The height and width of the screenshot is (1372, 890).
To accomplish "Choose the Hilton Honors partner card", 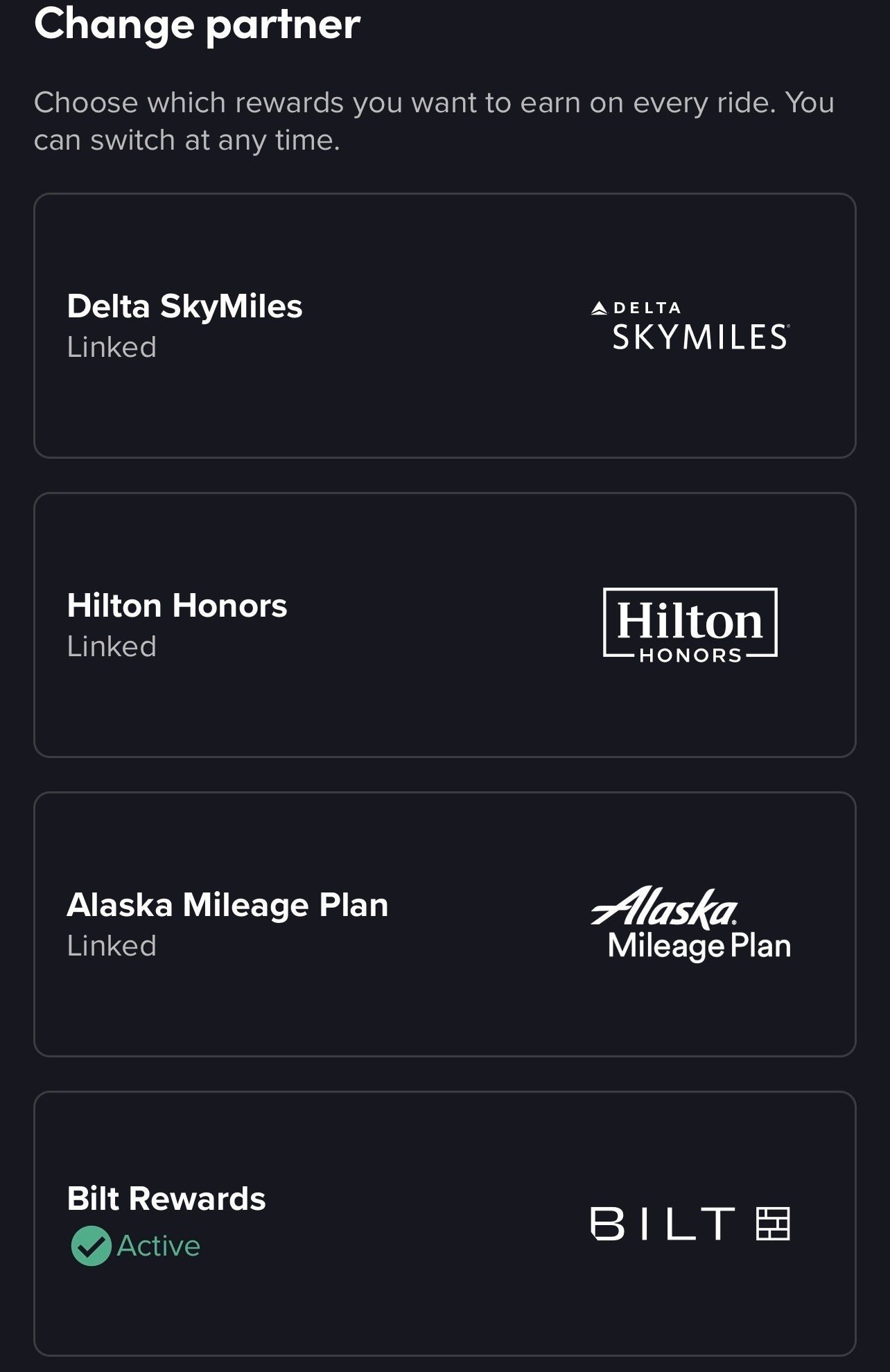I will (x=444, y=625).
